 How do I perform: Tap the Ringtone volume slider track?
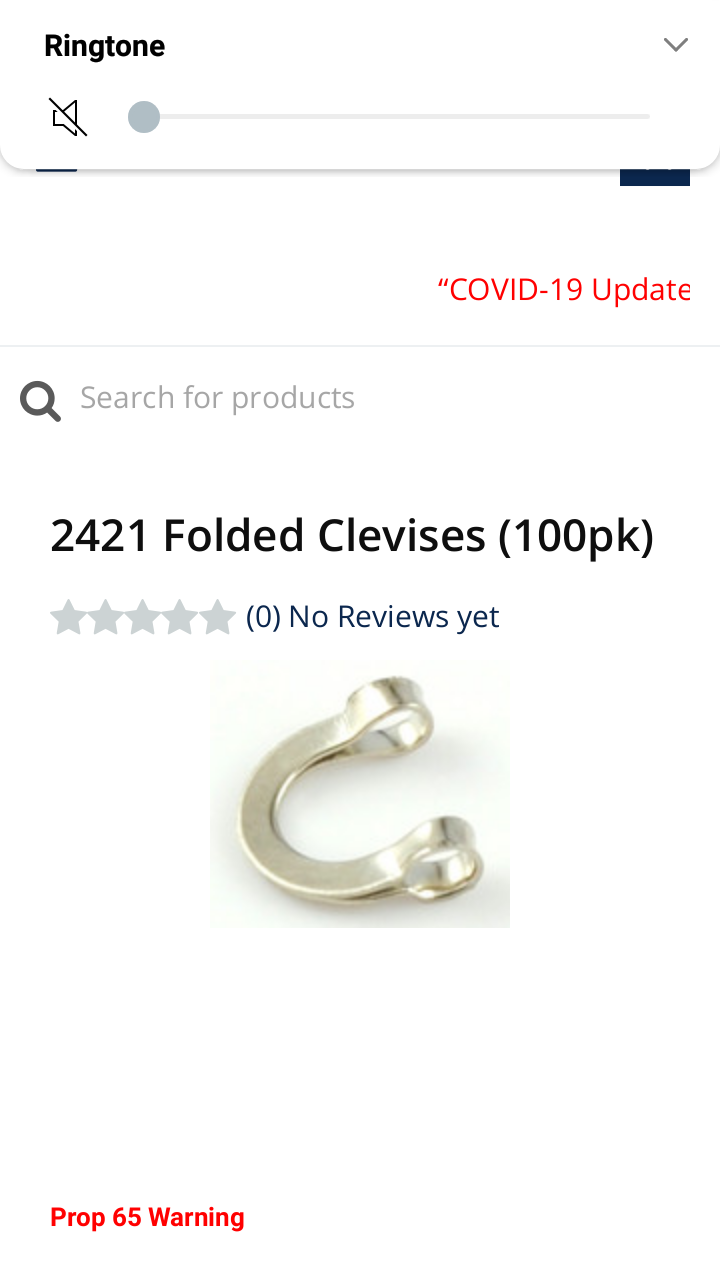coord(400,117)
